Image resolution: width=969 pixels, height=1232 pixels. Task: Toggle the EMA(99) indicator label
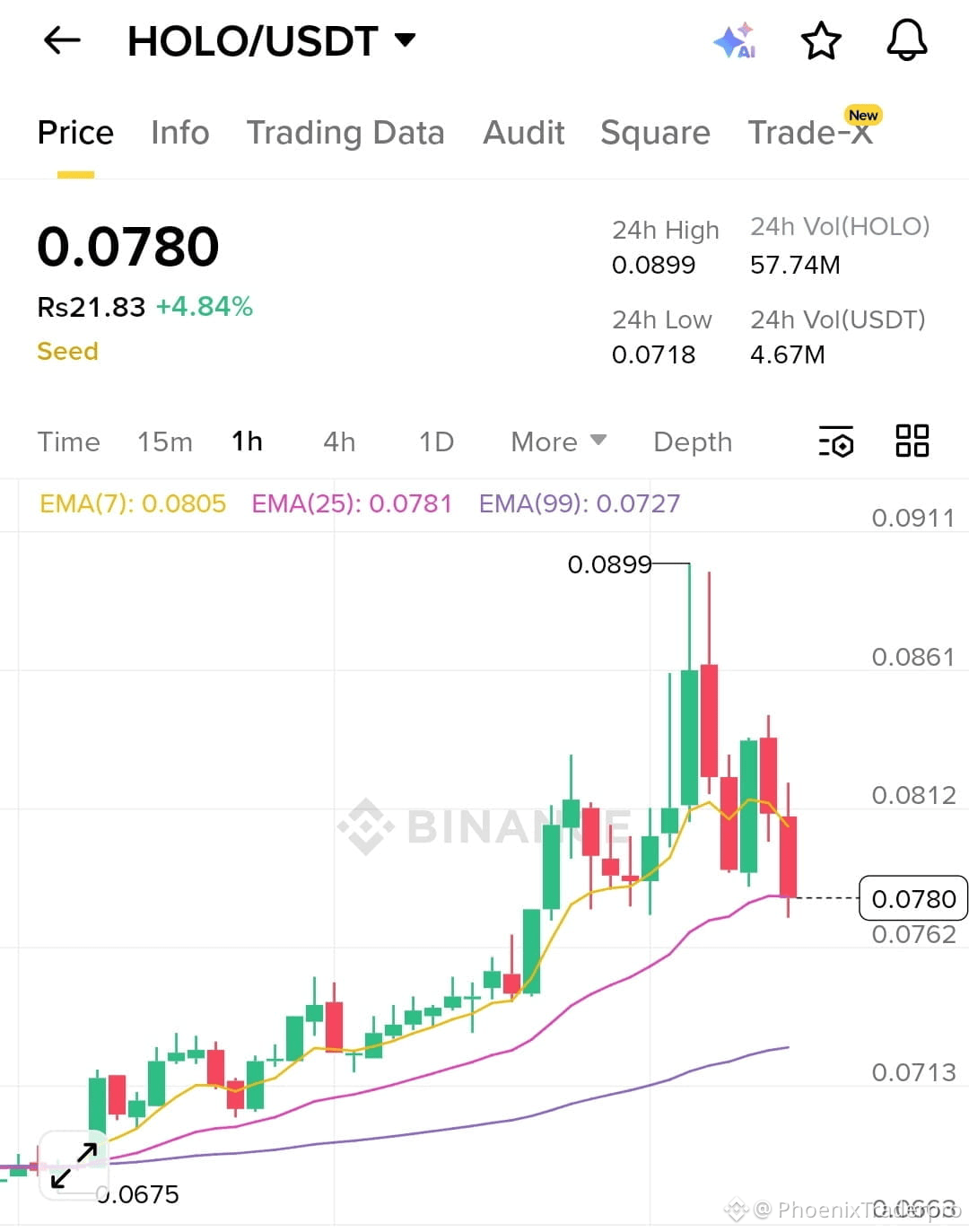point(579,504)
